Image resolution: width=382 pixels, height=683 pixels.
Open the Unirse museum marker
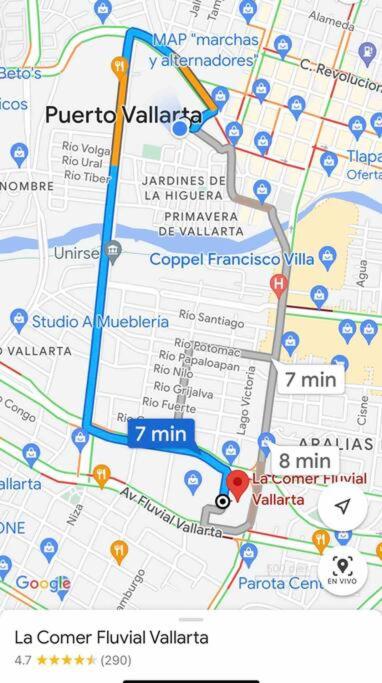click(x=113, y=252)
